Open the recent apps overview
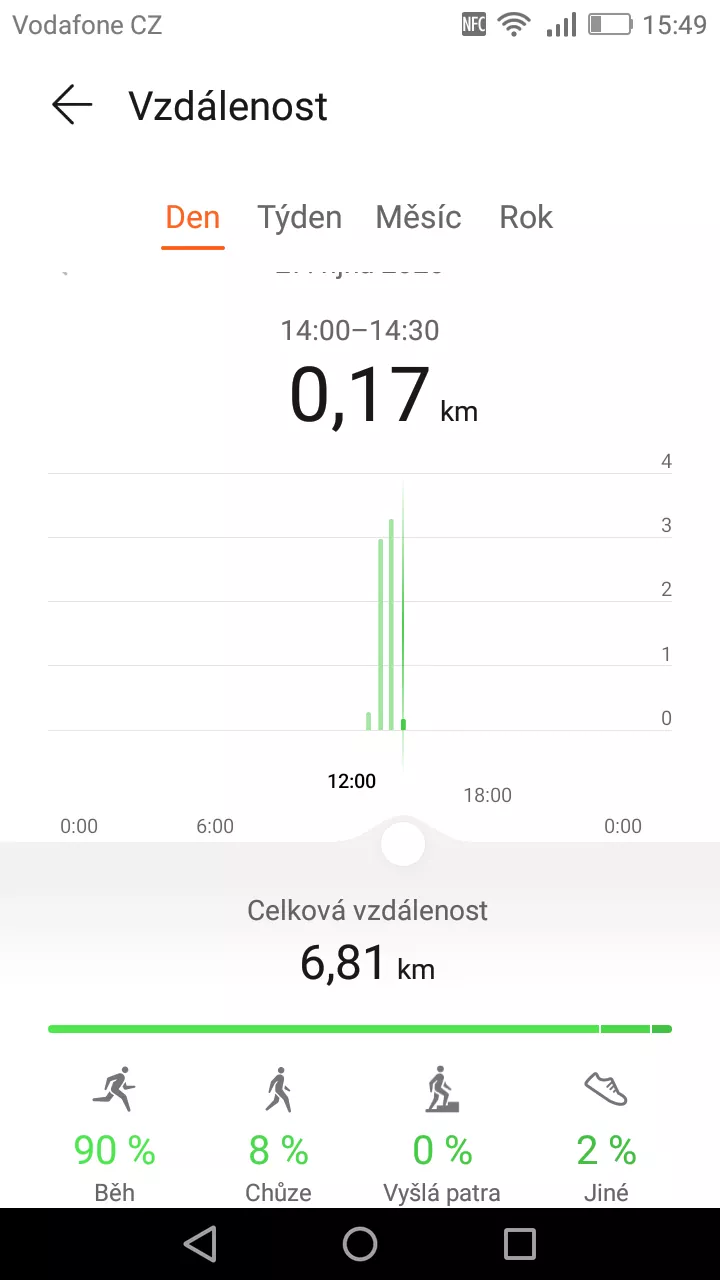Image resolution: width=720 pixels, height=1280 pixels. click(520, 1244)
